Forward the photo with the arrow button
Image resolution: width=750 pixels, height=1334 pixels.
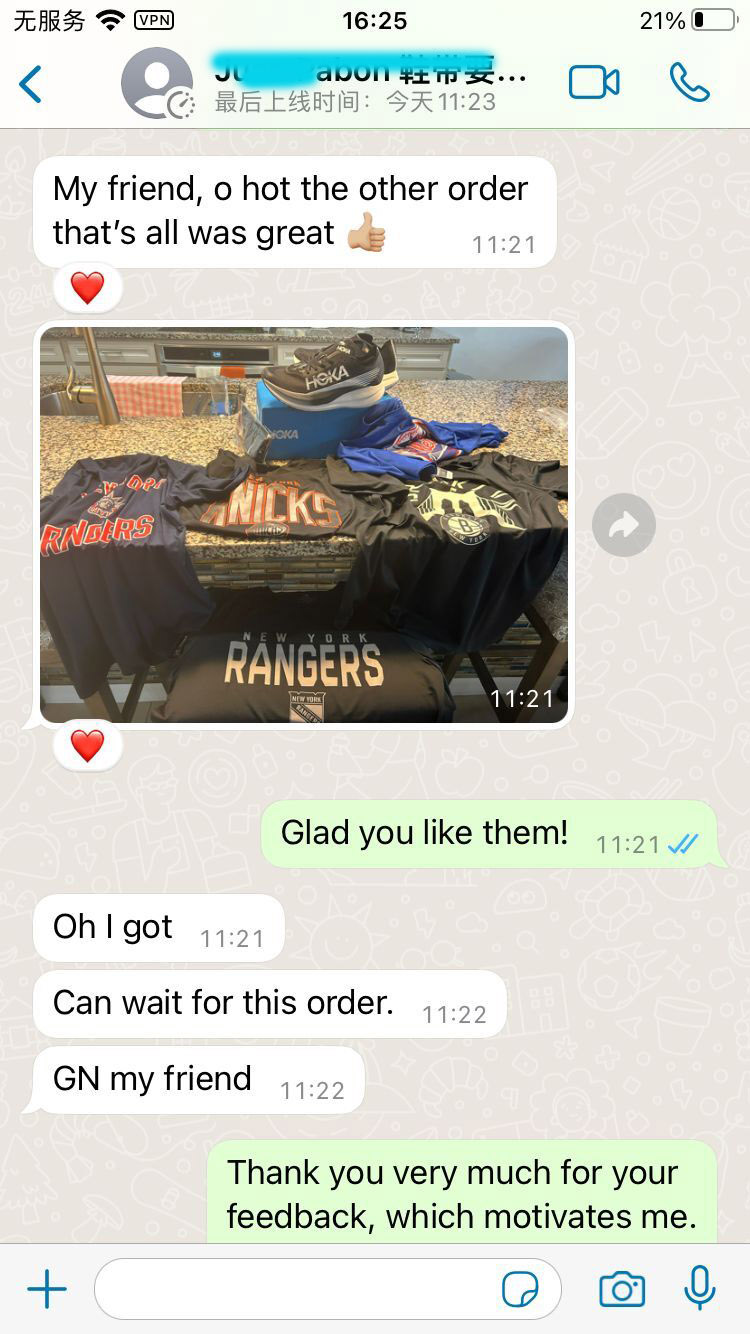[x=623, y=524]
